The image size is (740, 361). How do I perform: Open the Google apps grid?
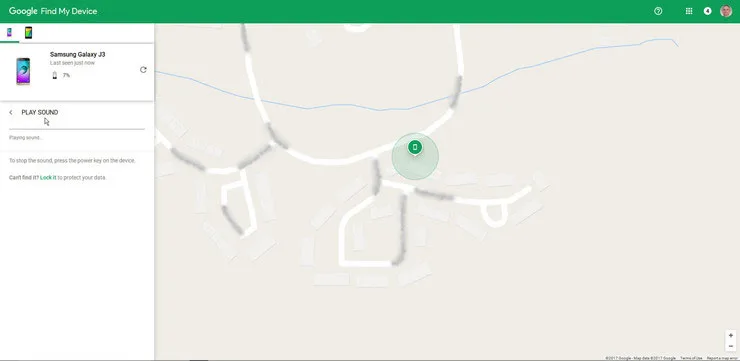coord(689,11)
